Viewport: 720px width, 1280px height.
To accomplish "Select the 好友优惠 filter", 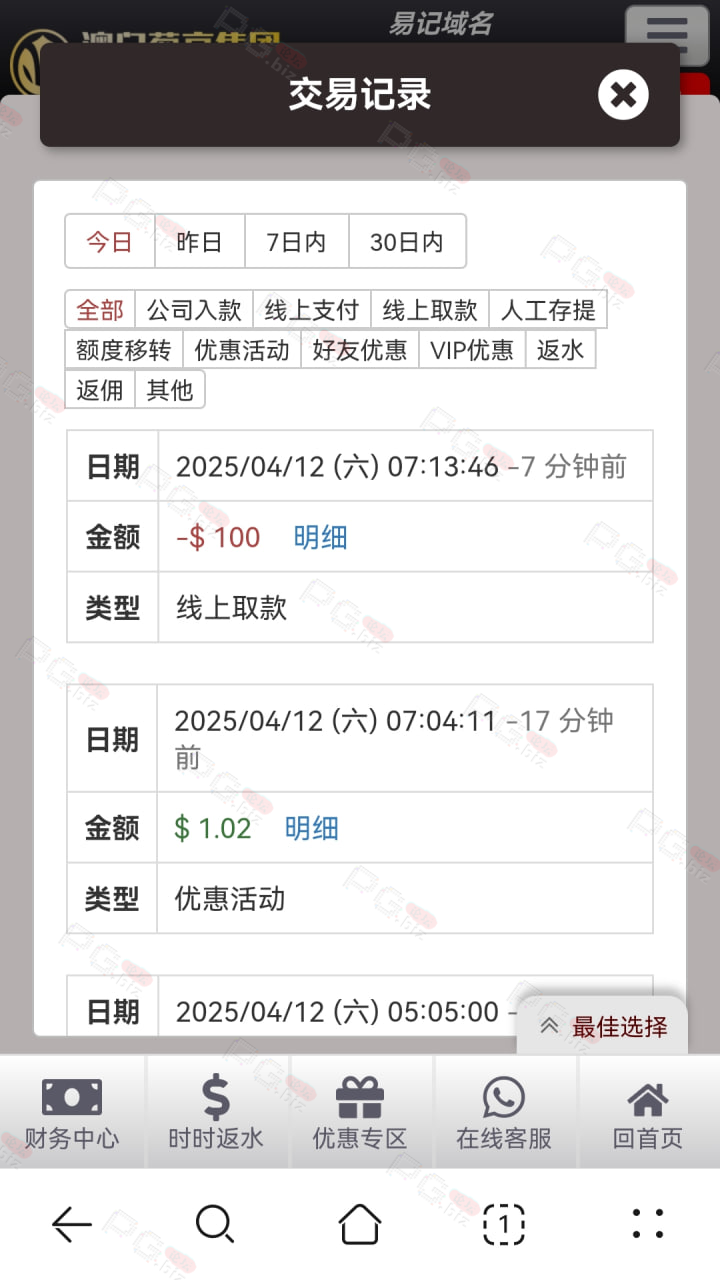I will click(x=360, y=350).
